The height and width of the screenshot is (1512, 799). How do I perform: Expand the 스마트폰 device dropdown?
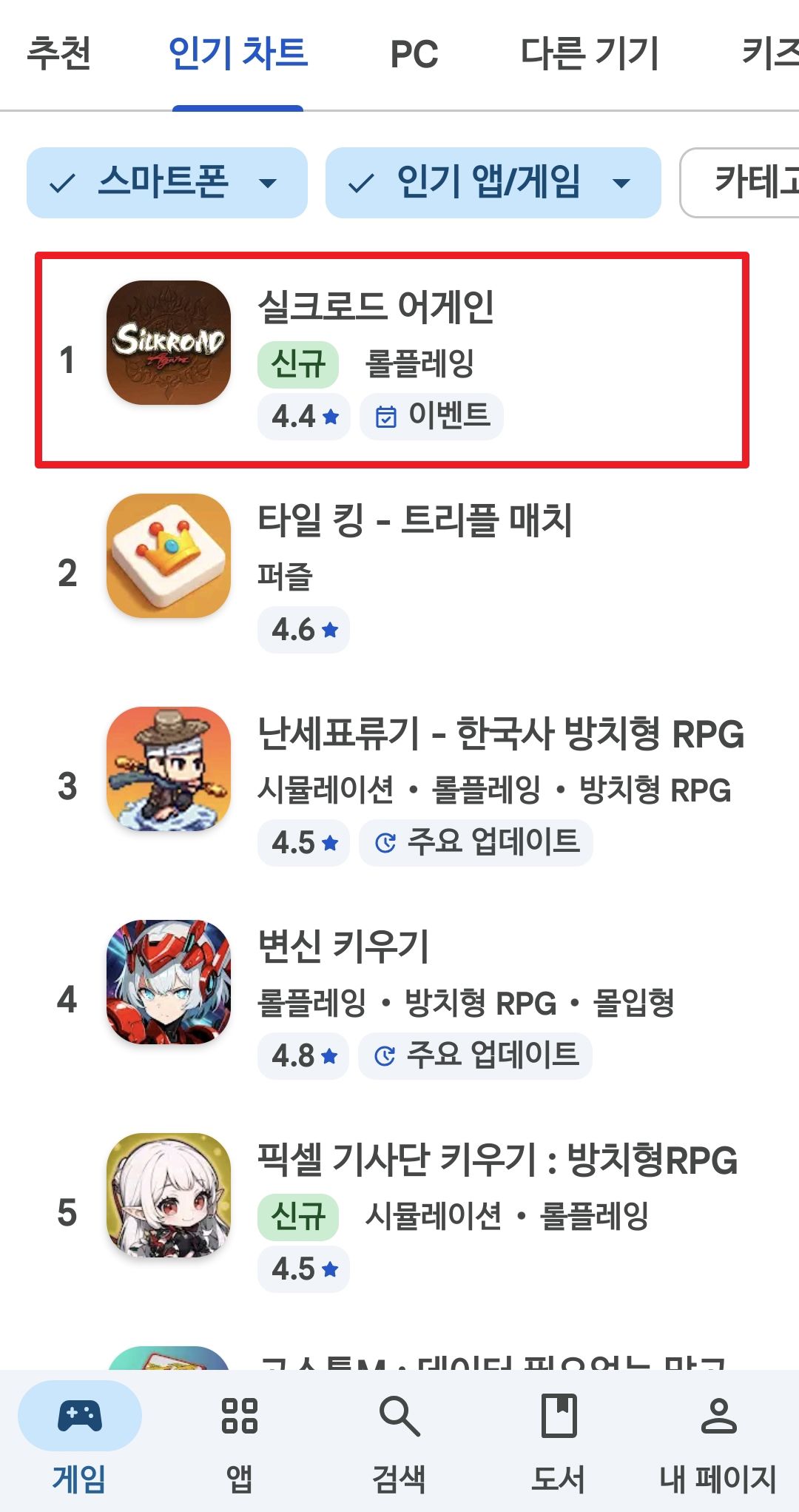[166, 182]
